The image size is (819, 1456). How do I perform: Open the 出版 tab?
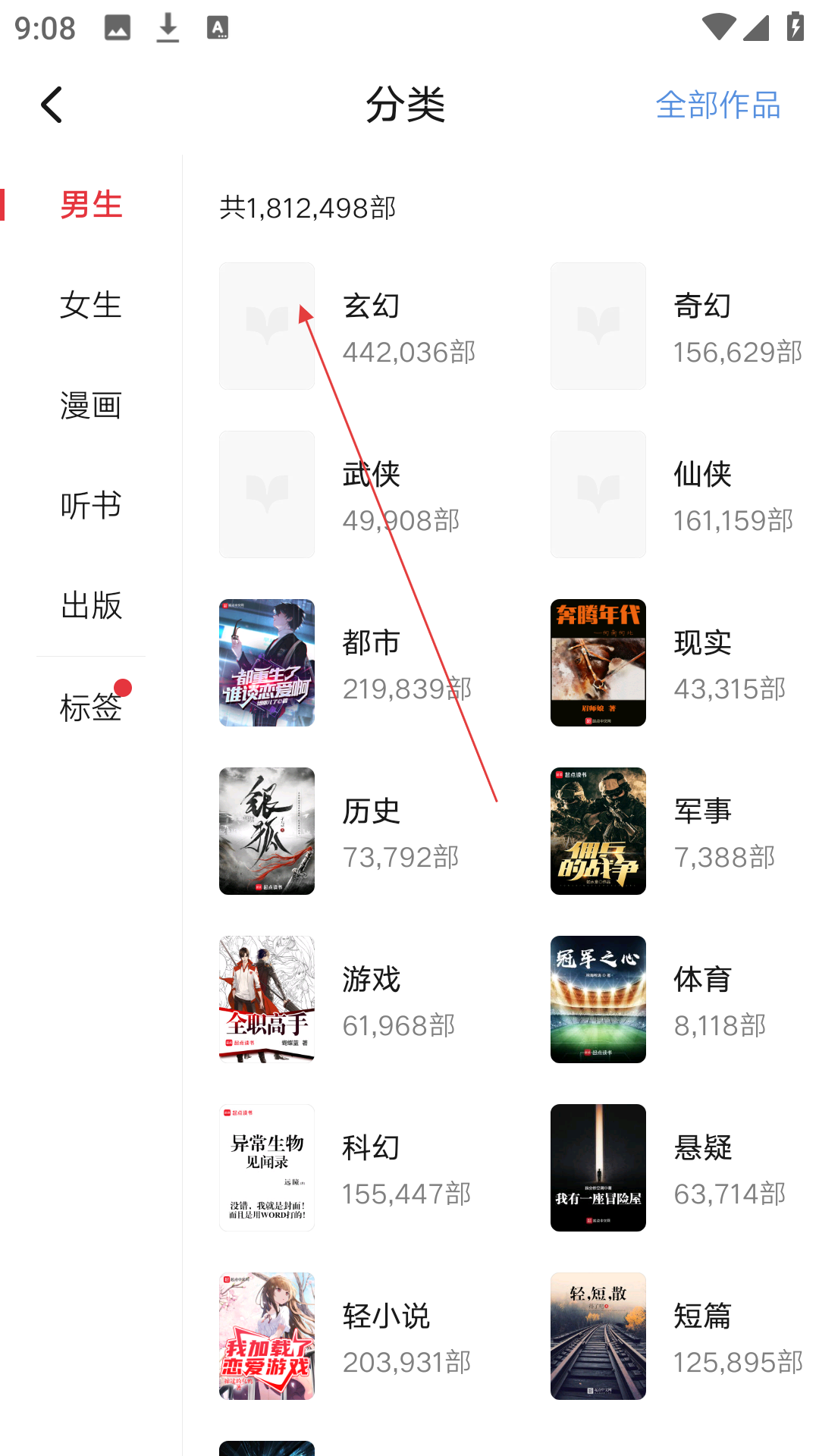[x=91, y=605]
